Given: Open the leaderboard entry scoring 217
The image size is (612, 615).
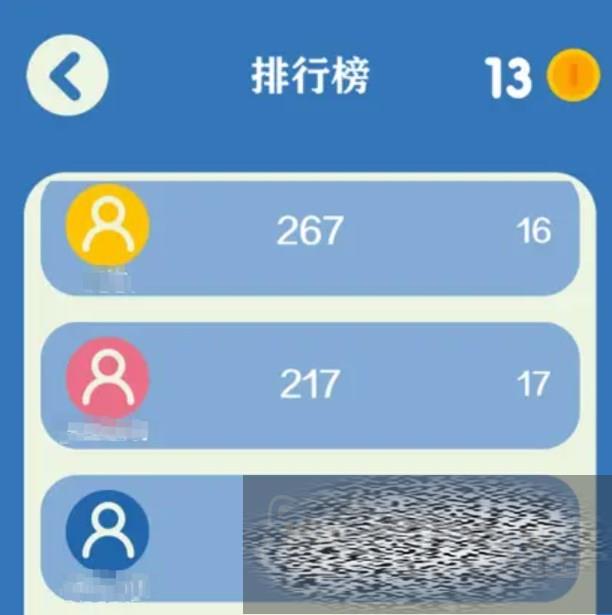Looking at the screenshot, I should pos(310,385).
